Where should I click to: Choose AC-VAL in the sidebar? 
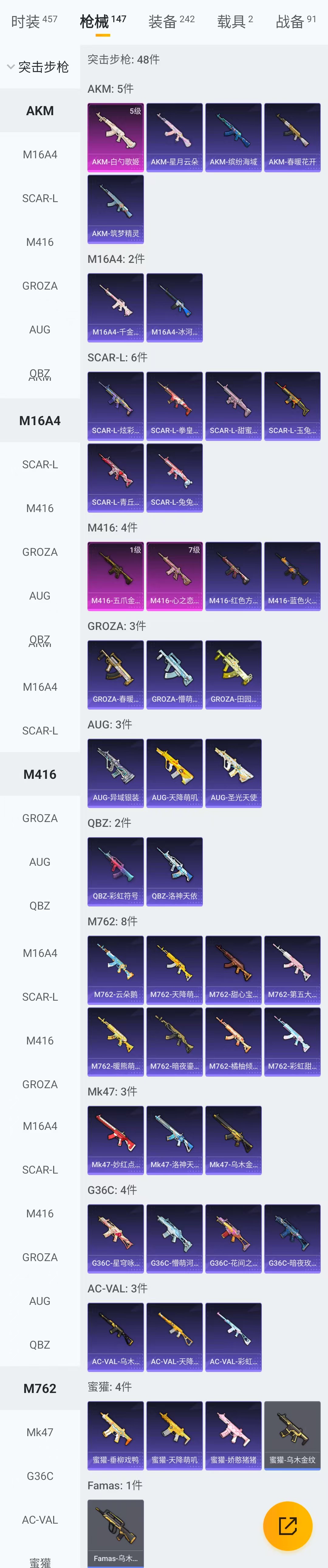(x=39, y=1520)
